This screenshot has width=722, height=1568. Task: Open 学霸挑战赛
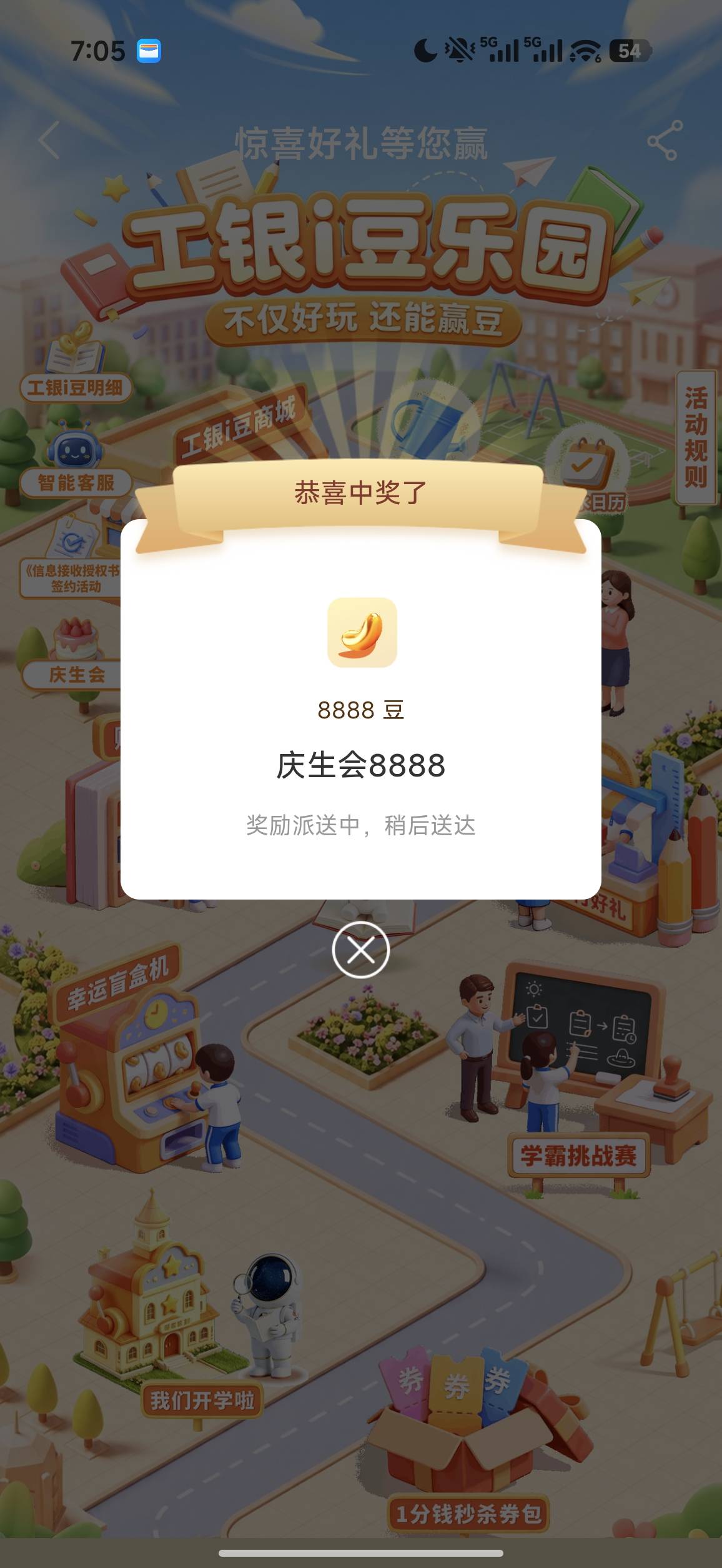tap(578, 1155)
